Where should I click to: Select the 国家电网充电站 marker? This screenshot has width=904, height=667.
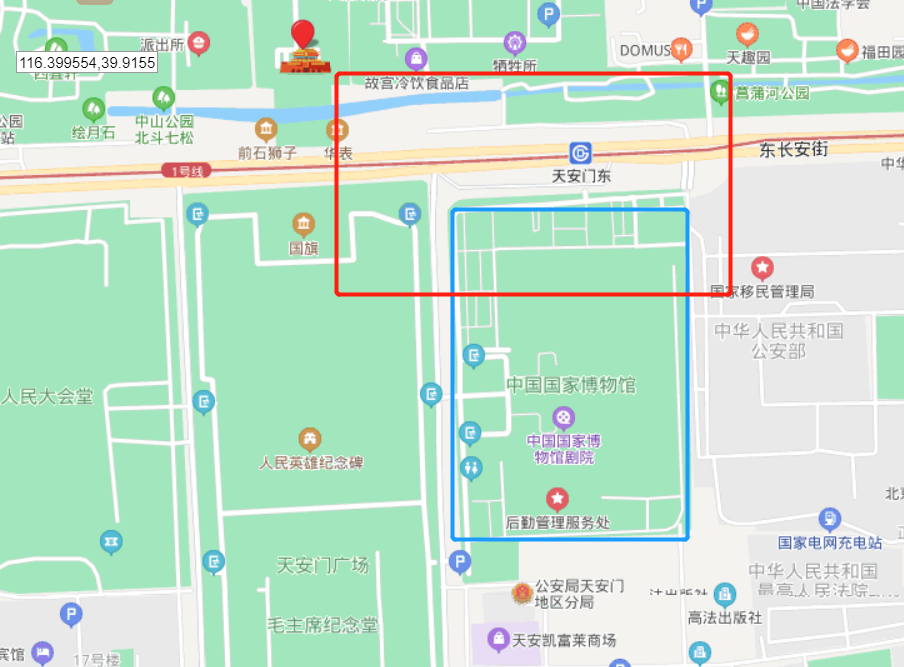829,519
